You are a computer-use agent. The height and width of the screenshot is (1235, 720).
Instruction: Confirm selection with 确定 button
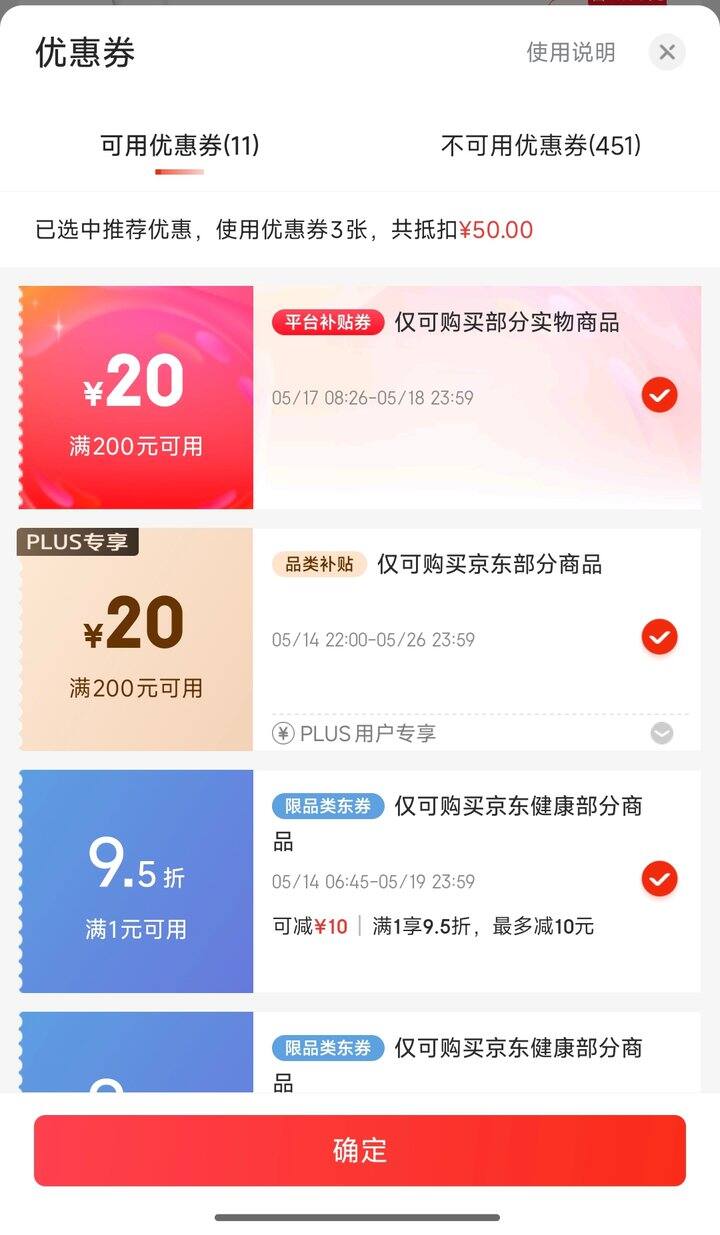tap(360, 1150)
